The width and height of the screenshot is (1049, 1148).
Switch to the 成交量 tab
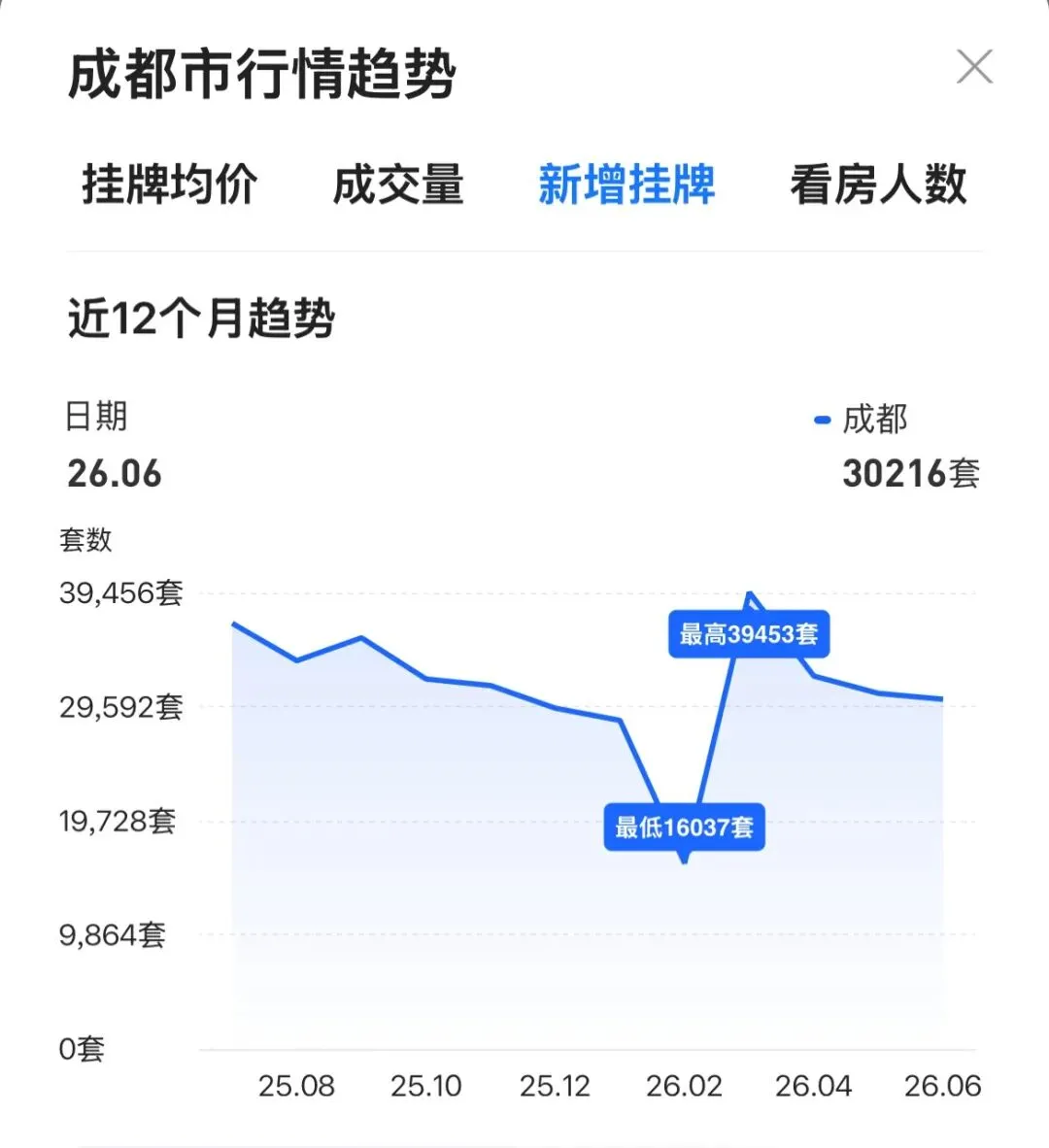(x=398, y=184)
